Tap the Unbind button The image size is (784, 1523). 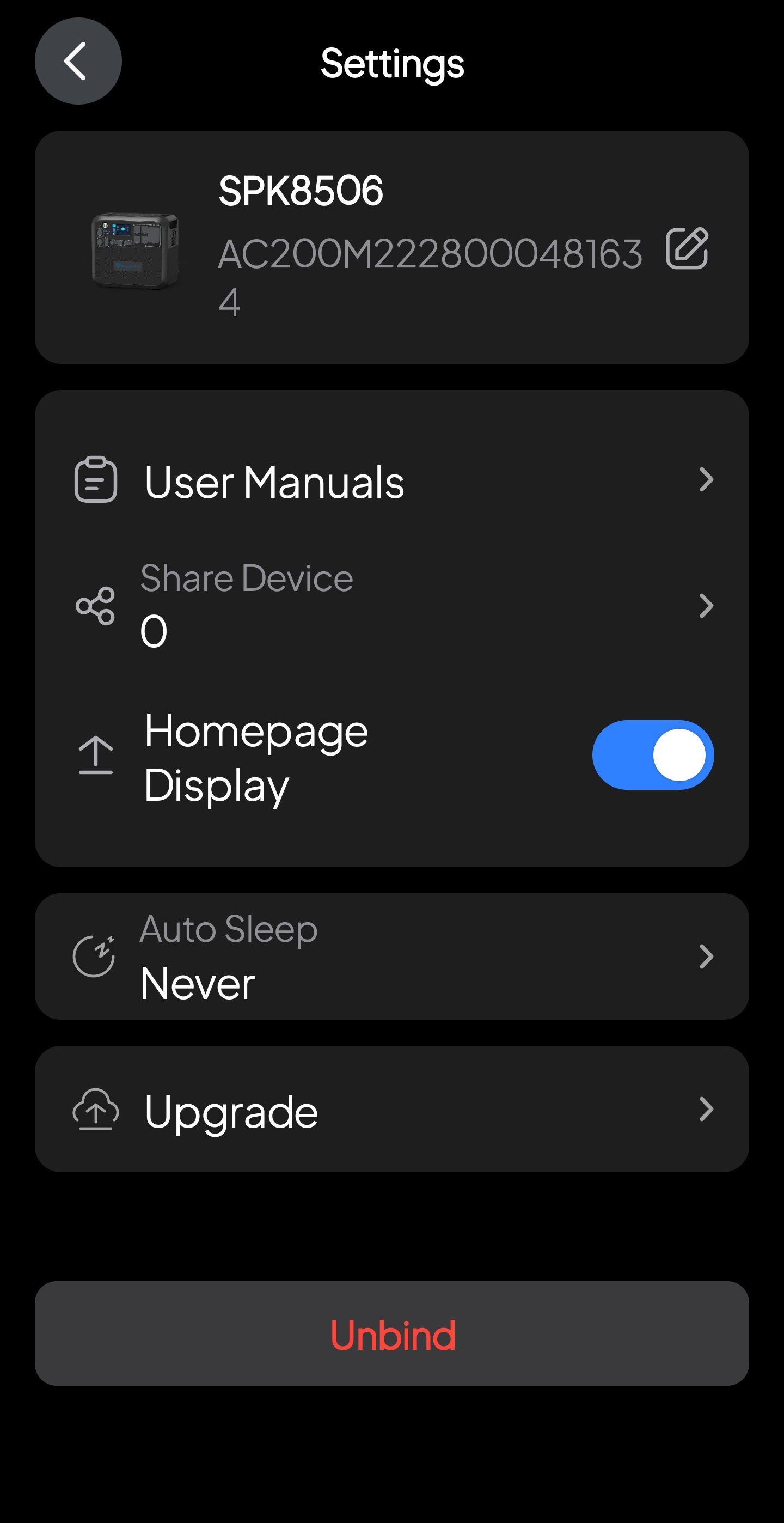point(391,1334)
